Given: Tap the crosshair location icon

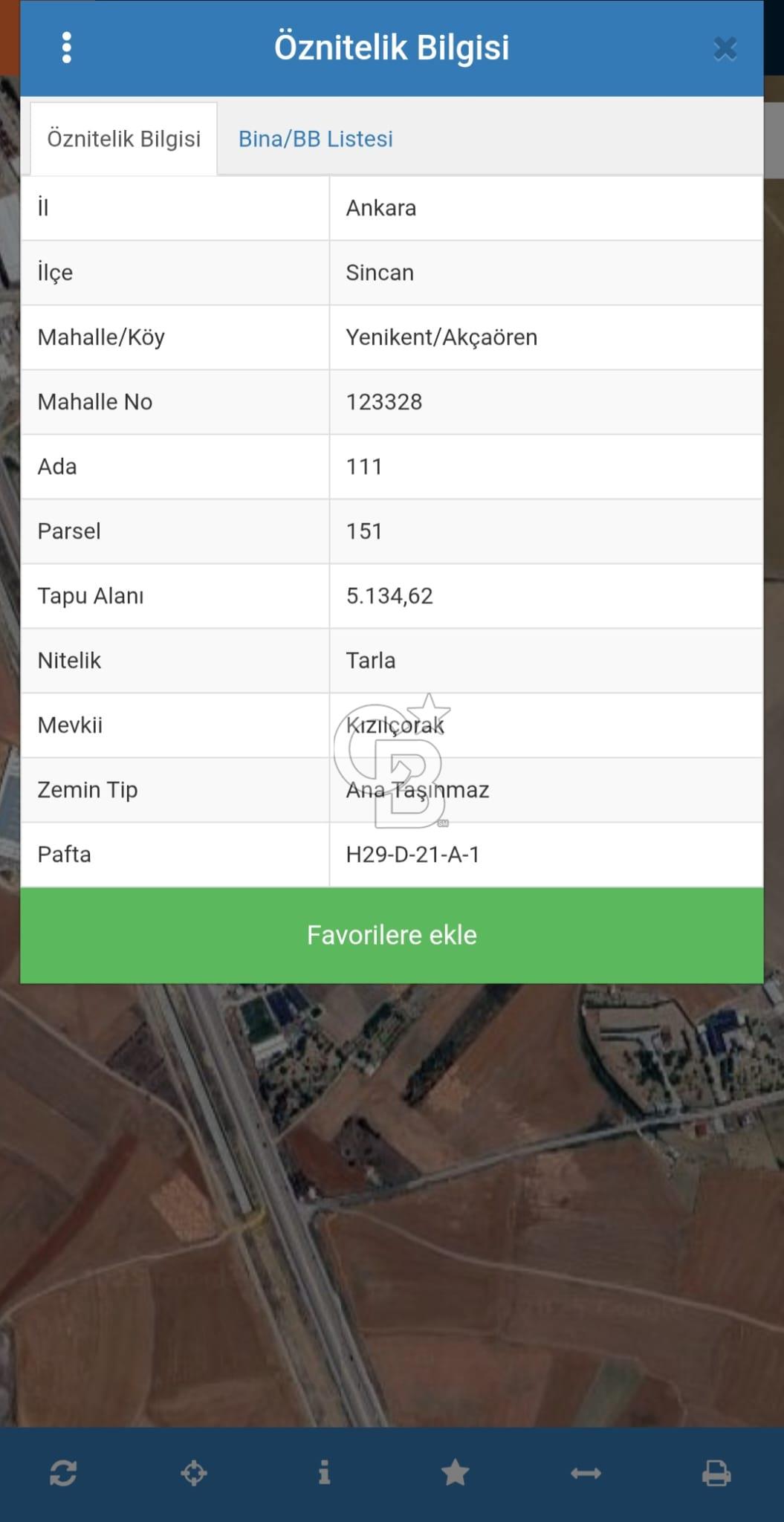Looking at the screenshot, I should click(x=194, y=1472).
